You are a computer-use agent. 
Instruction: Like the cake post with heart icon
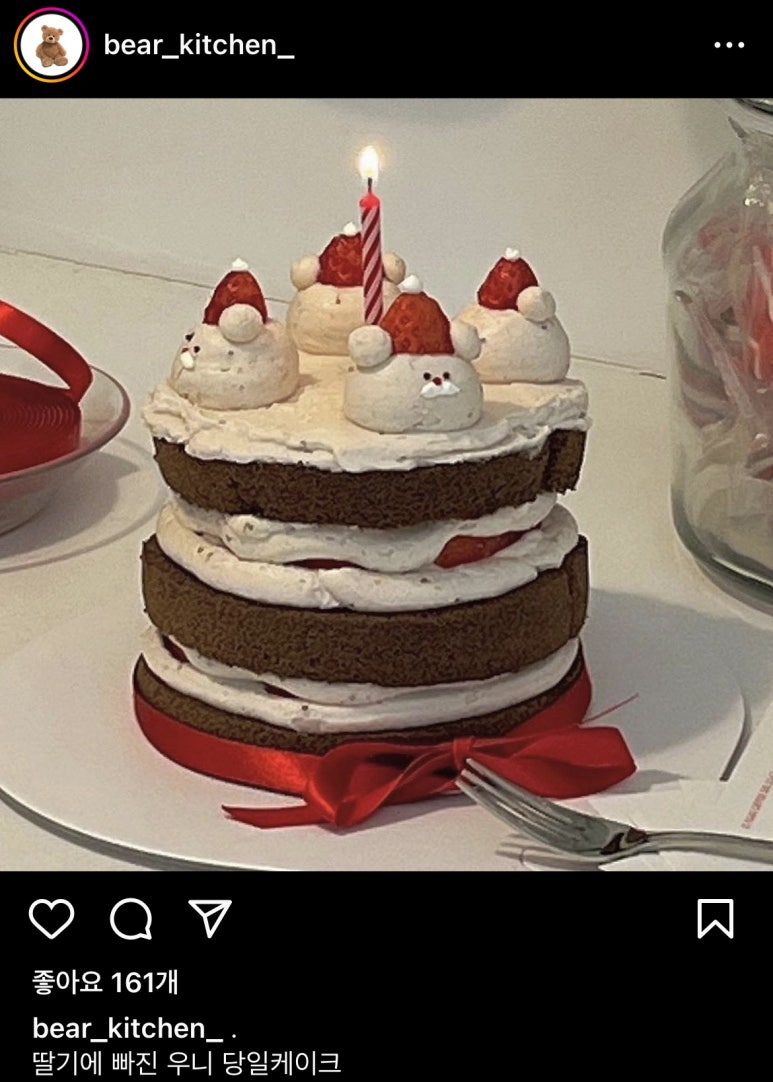[51, 918]
